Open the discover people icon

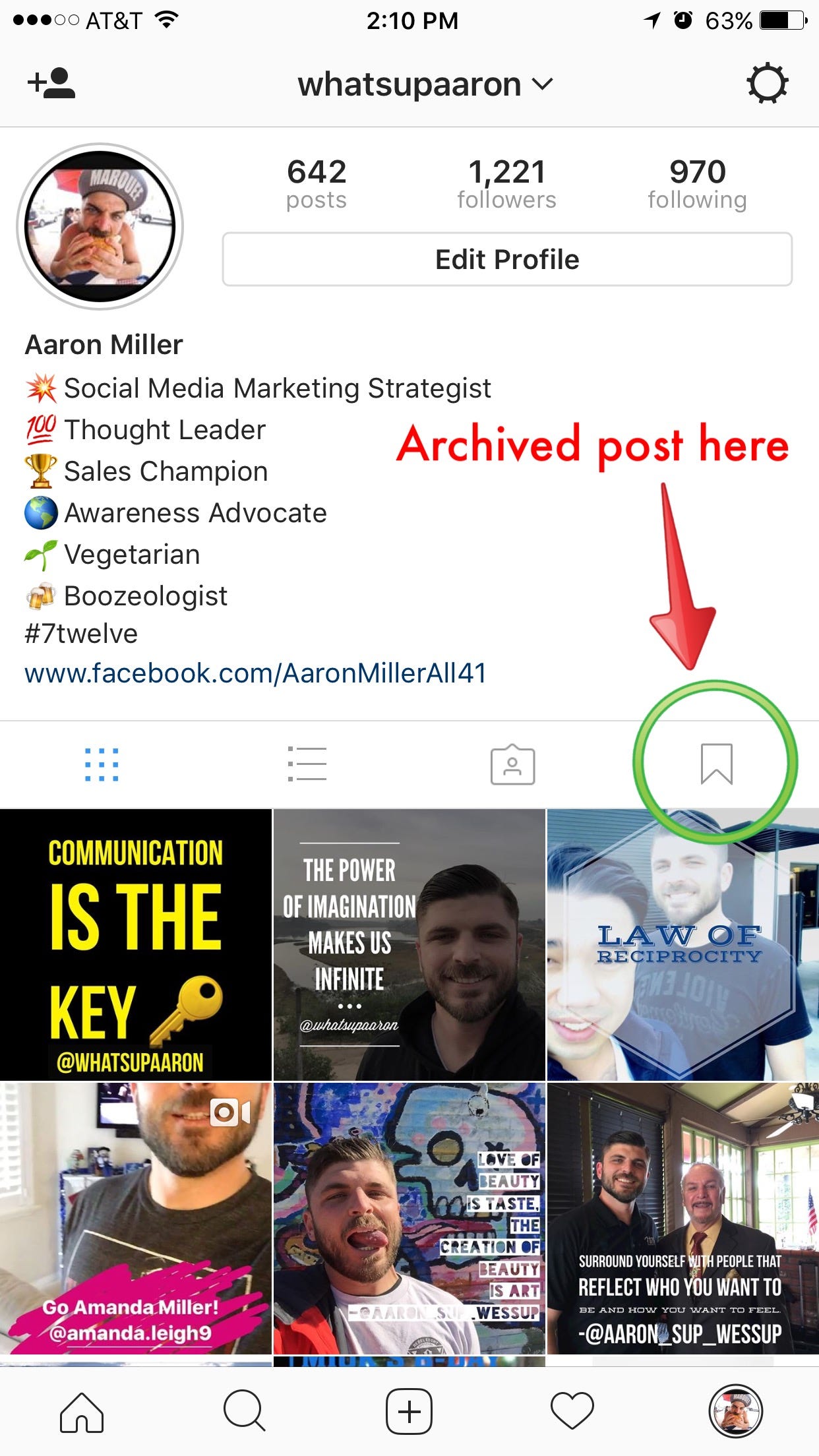[51, 84]
